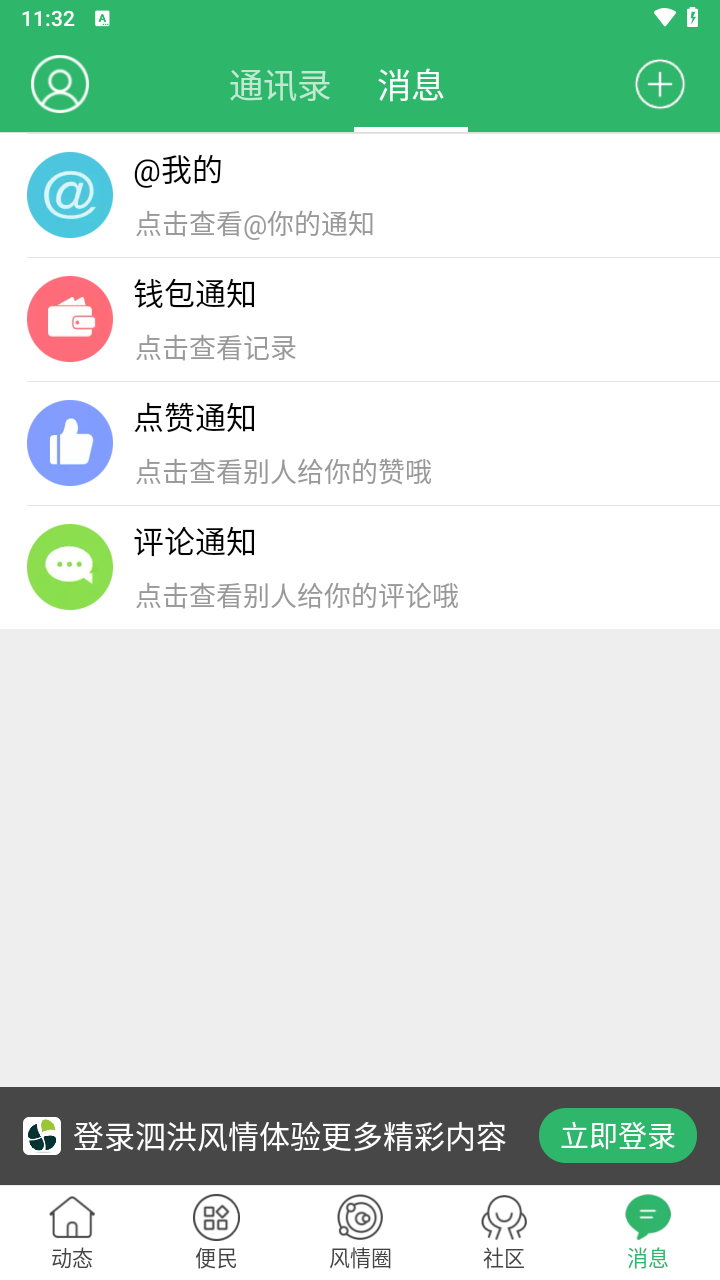Switch to the 通讯录 tab
The height and width of the screenshot is (1280, 720).
click(x=280, y=86)
